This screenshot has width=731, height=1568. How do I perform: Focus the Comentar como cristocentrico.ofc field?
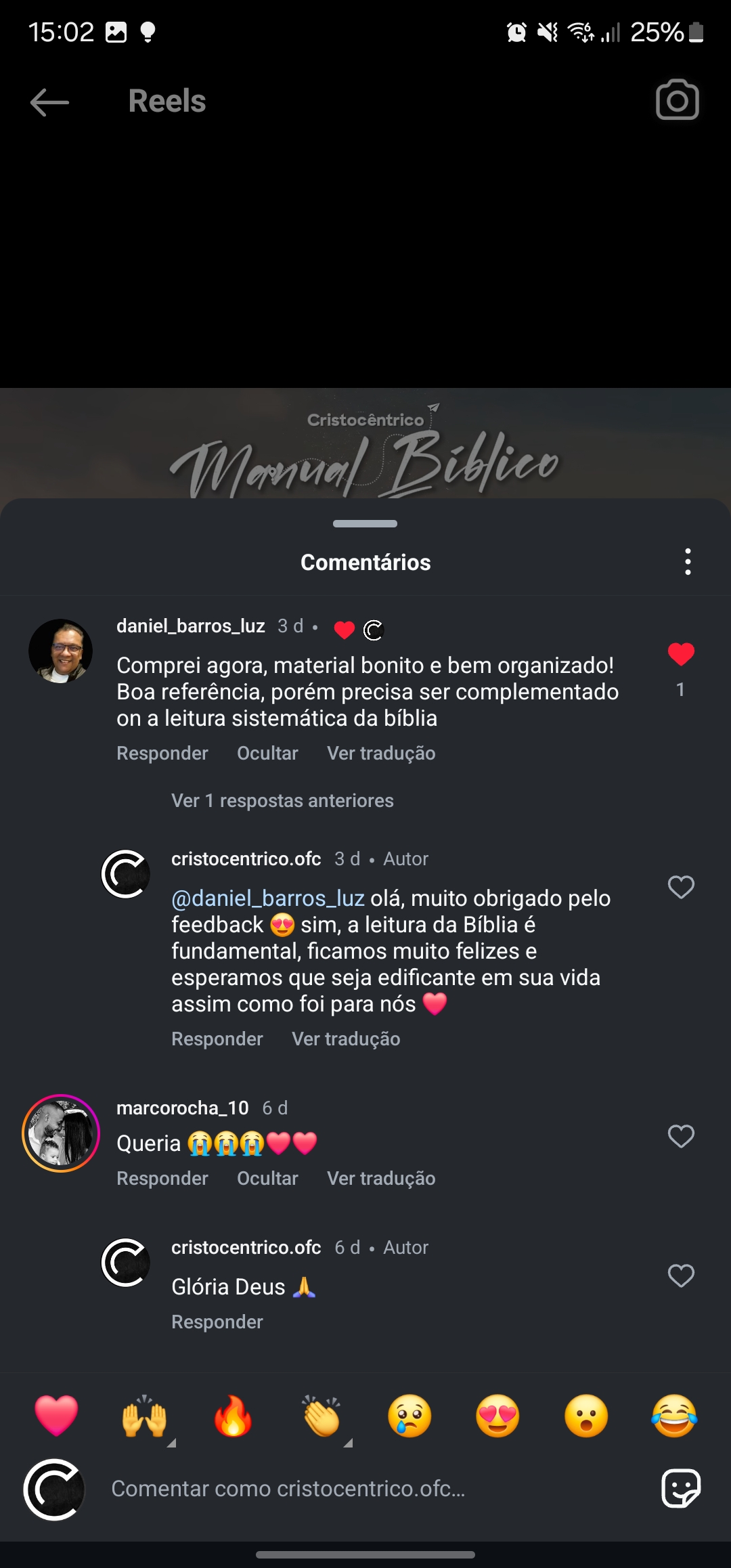point(365,1489)
